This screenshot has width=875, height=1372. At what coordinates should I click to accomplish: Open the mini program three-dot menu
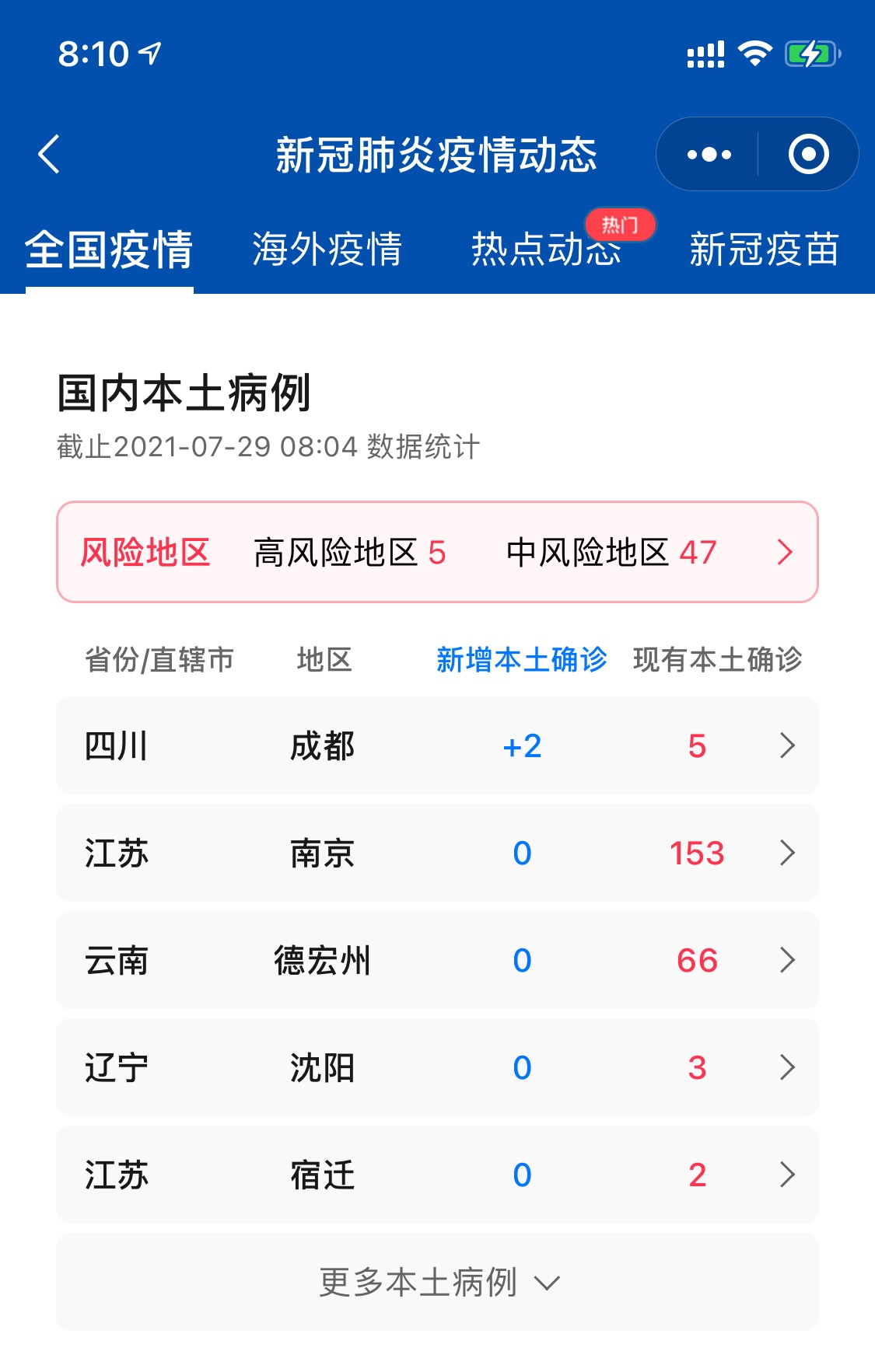pyautogui.click(x=709, y=154)
